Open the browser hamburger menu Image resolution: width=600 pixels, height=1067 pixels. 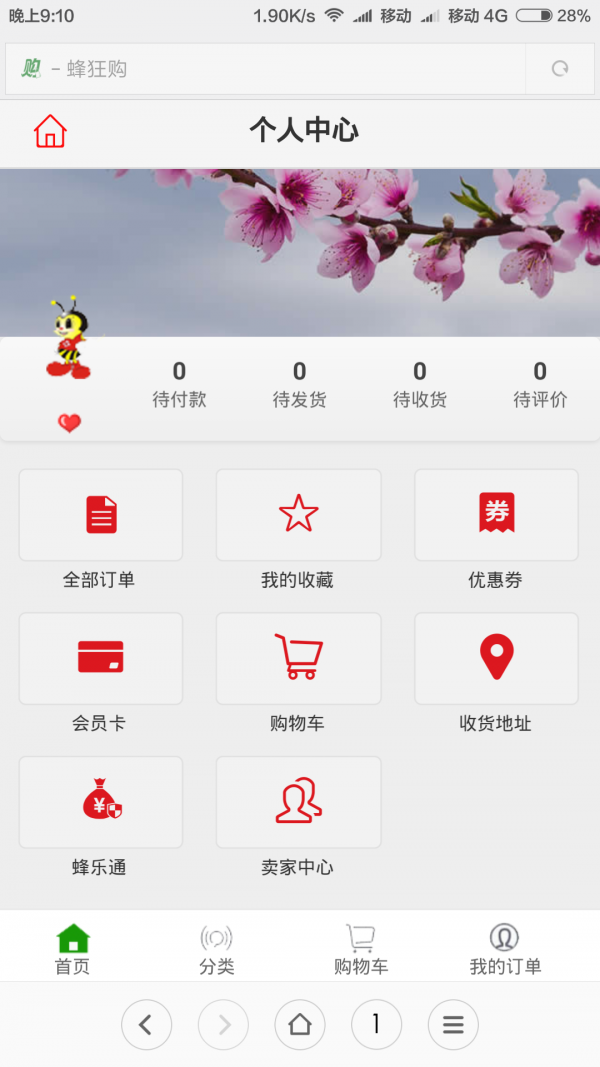(453, 1025)
